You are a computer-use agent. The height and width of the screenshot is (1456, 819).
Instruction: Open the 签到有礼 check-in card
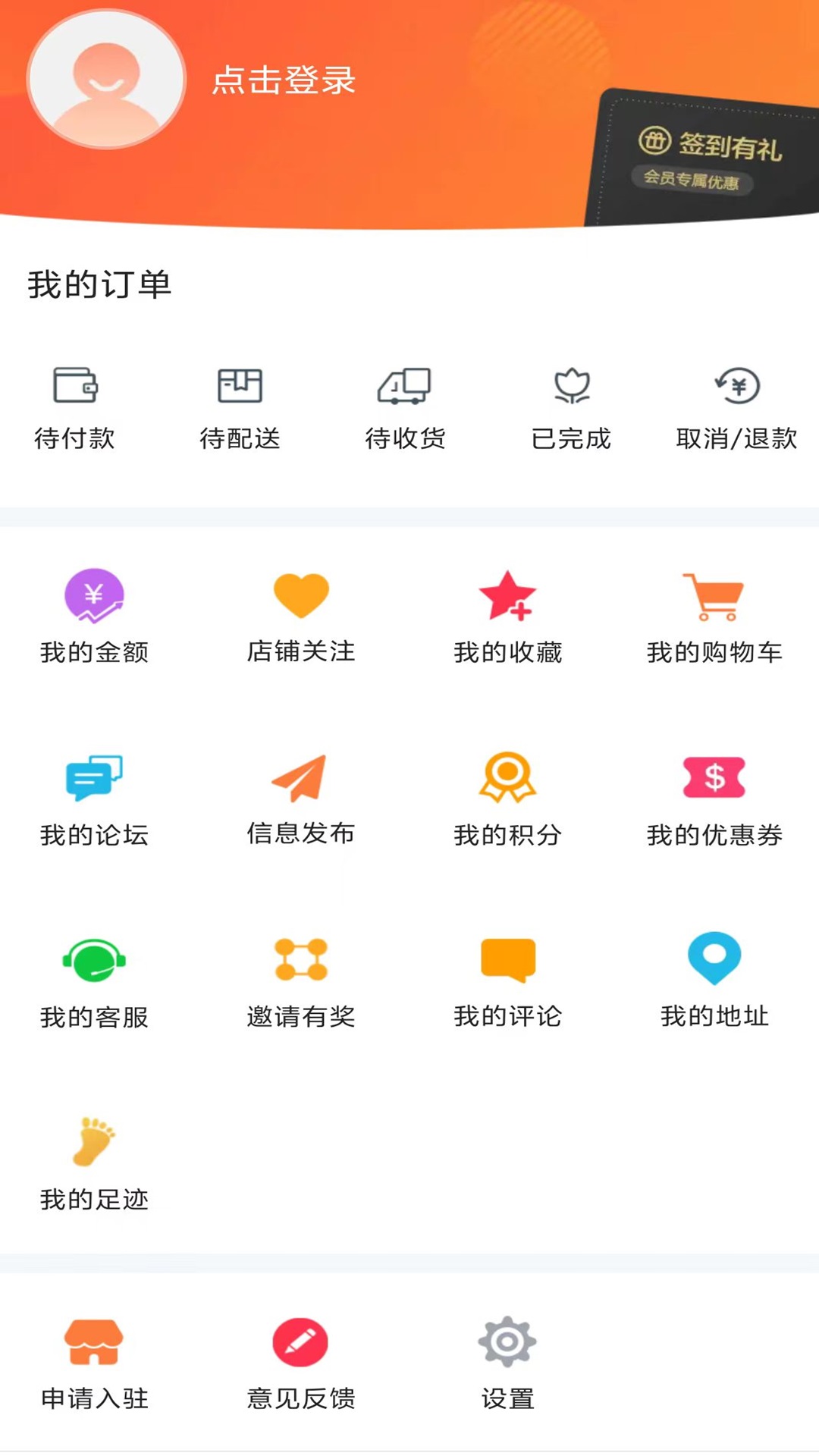pos(709,161)
